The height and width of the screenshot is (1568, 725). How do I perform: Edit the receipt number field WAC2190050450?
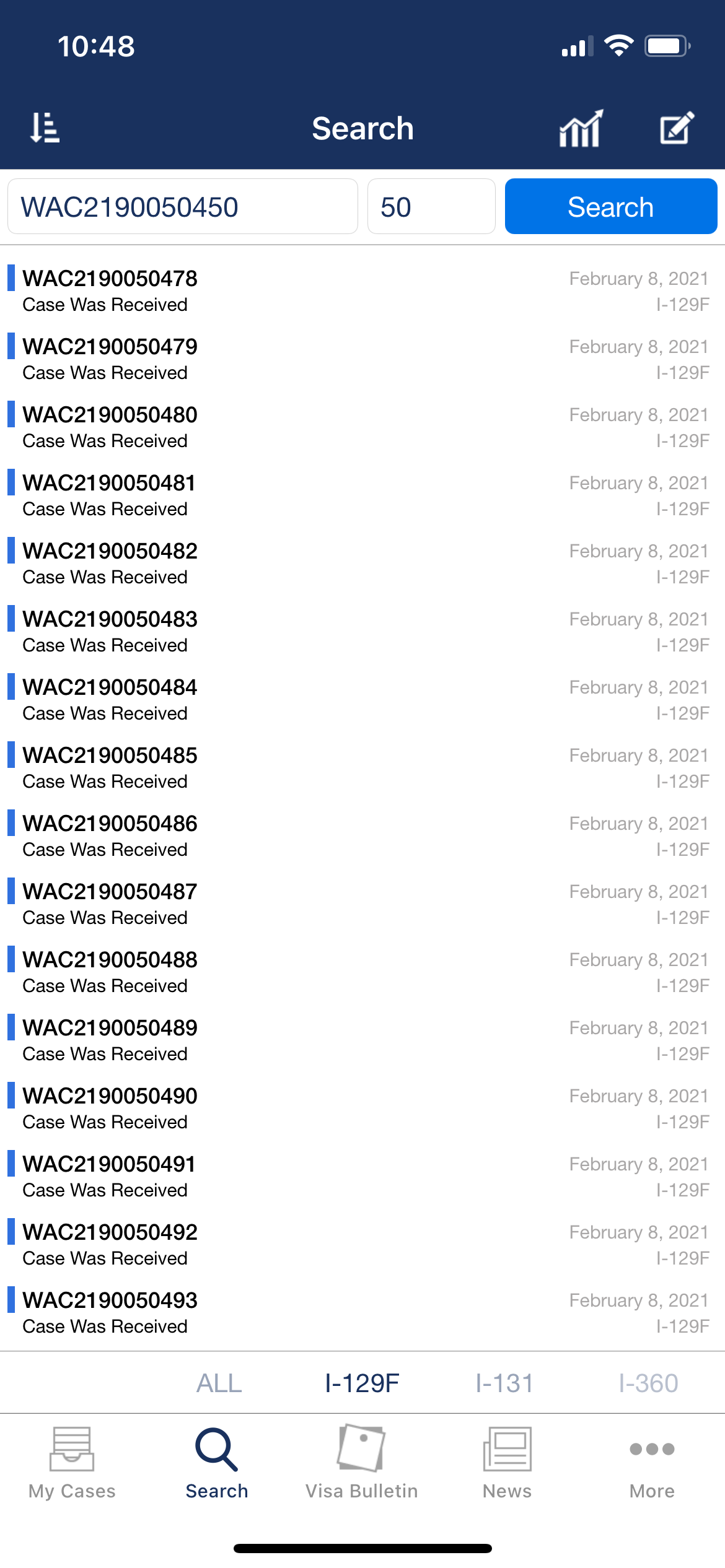[x=183, y=206]
